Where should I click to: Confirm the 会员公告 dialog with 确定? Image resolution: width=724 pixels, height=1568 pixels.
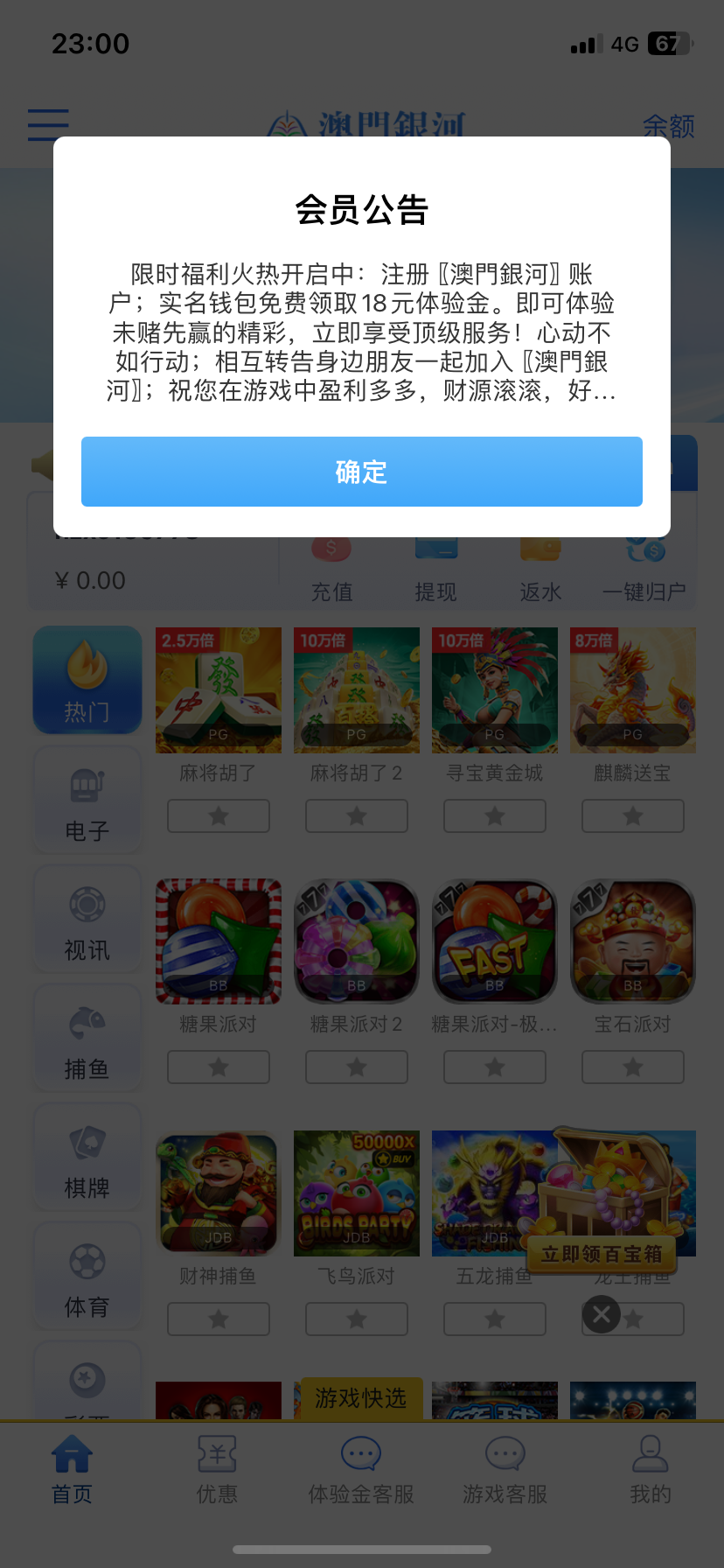tap(361, 472)
